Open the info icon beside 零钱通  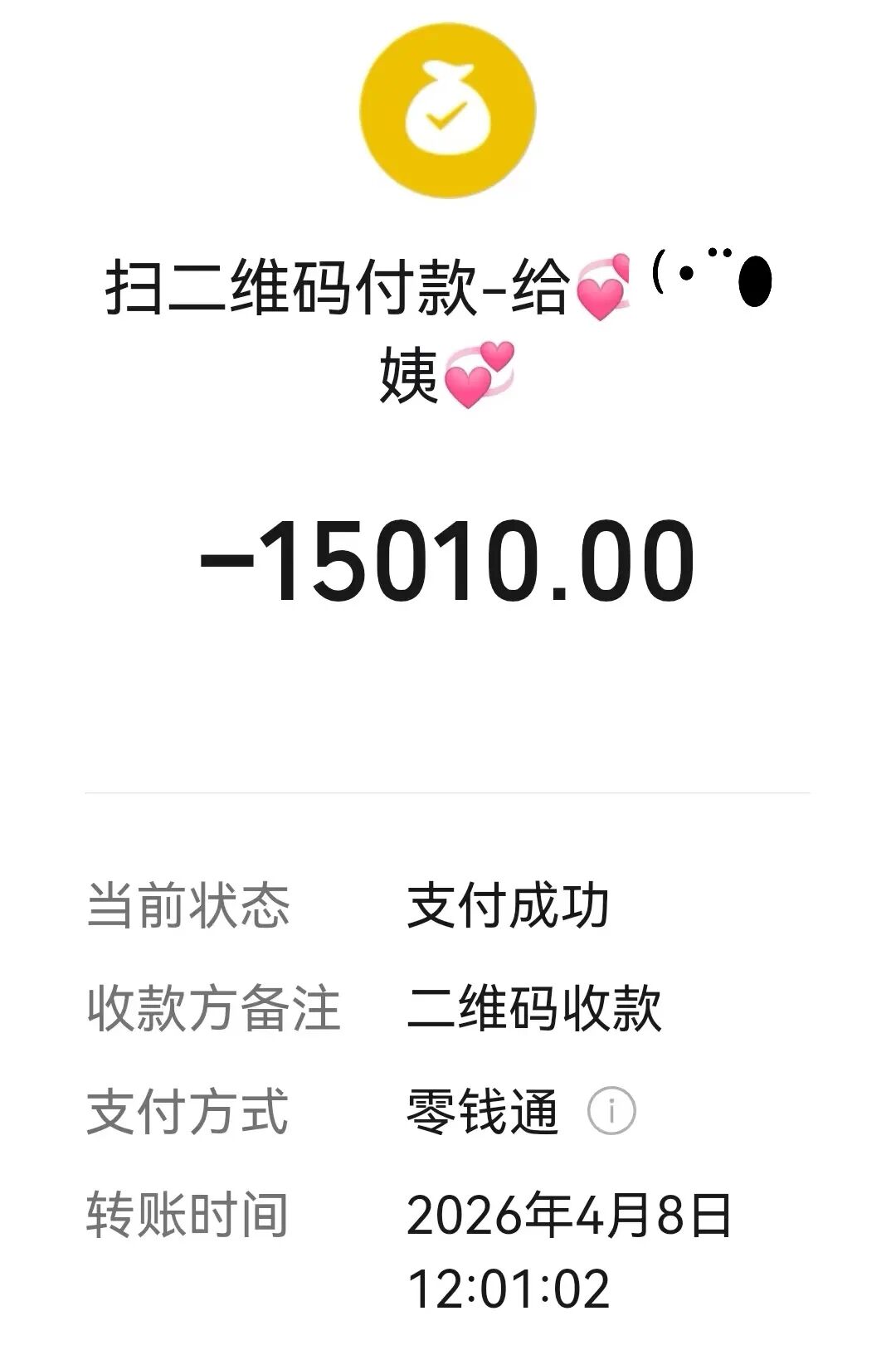coord(611,1112)
